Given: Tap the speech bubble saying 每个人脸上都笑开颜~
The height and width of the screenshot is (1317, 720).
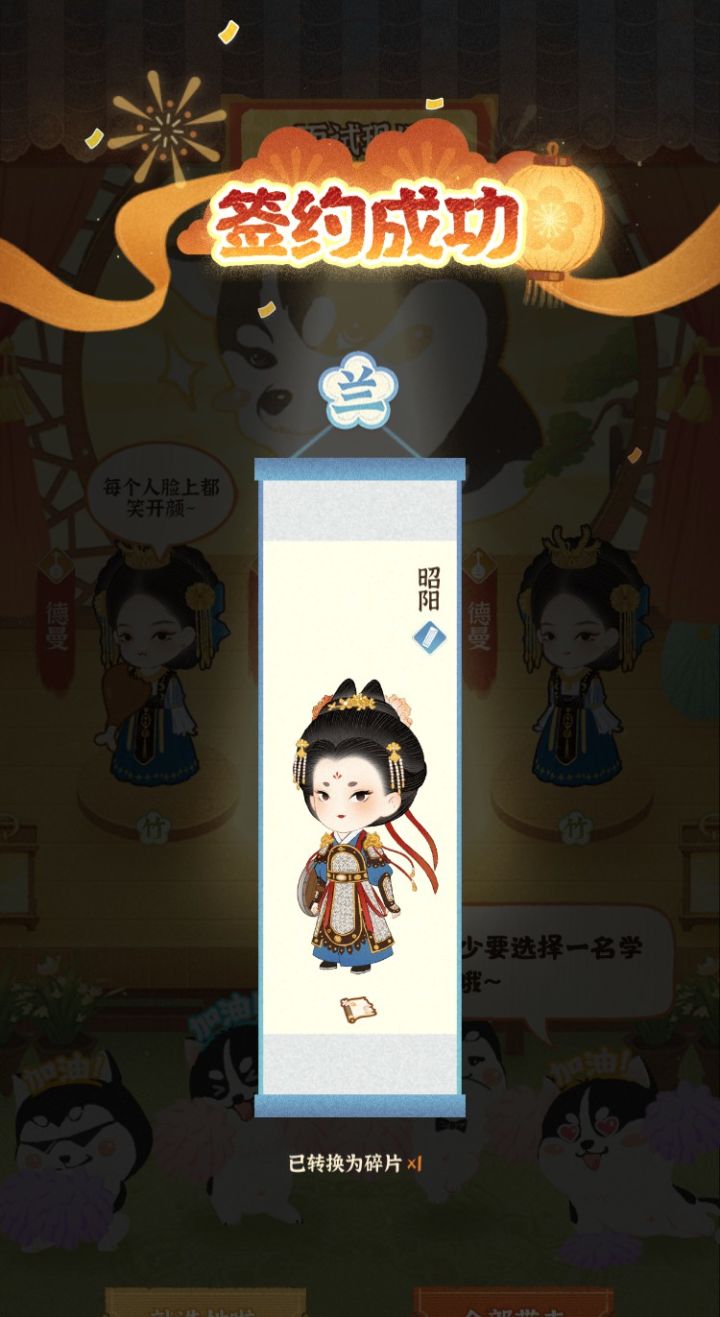Looking at the screenshot, I should (x=160, y=497).
